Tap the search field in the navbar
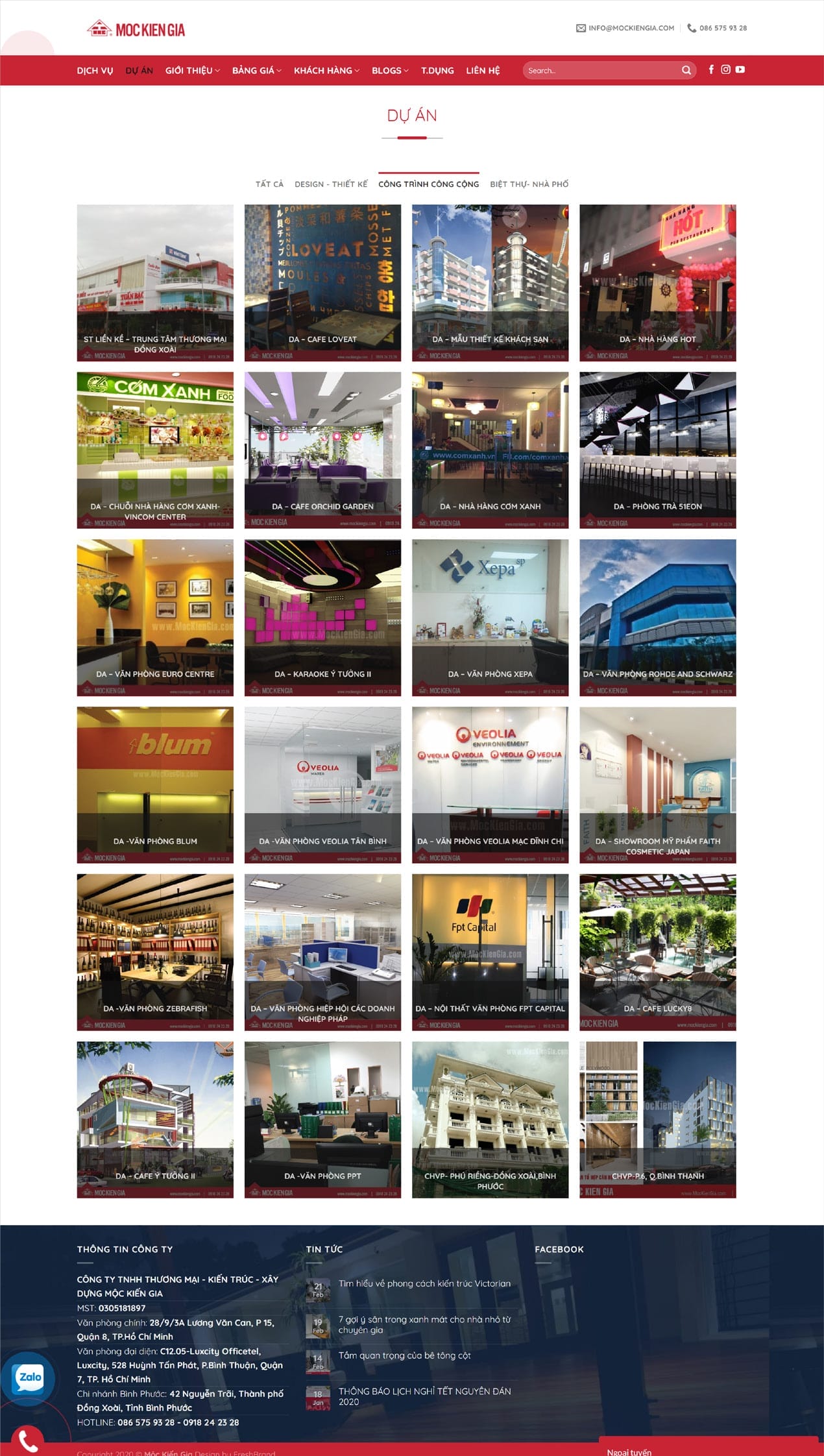This screenshot has height=1456, width=824. pos(602,70)
